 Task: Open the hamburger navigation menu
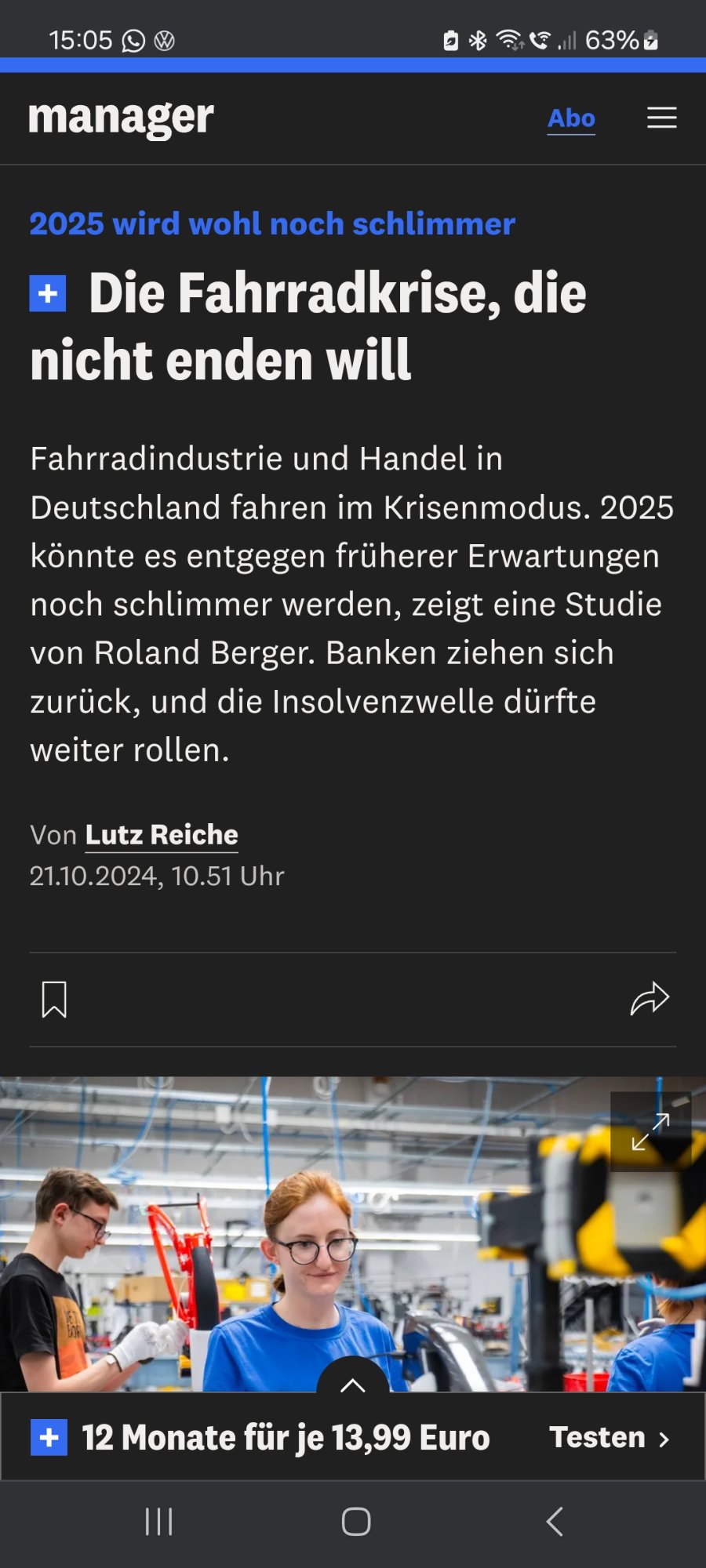pos(661,118)
